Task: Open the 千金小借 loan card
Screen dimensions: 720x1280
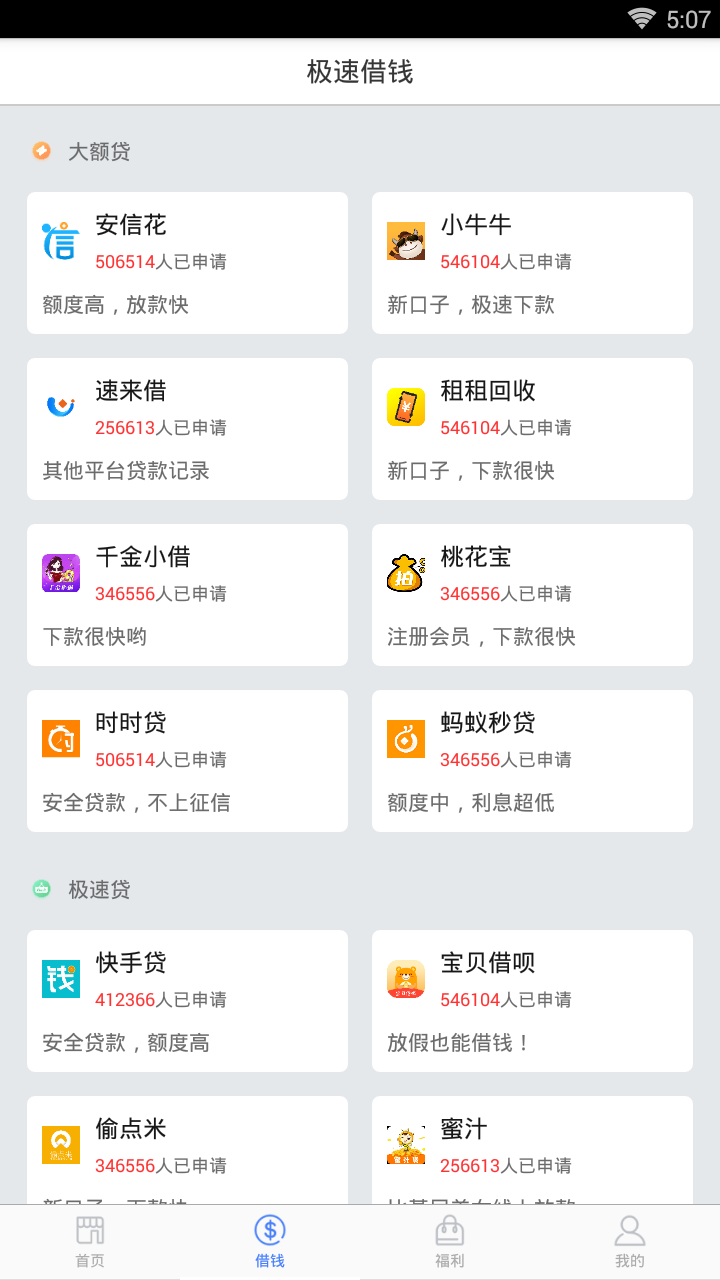Action: click(187, 595)
